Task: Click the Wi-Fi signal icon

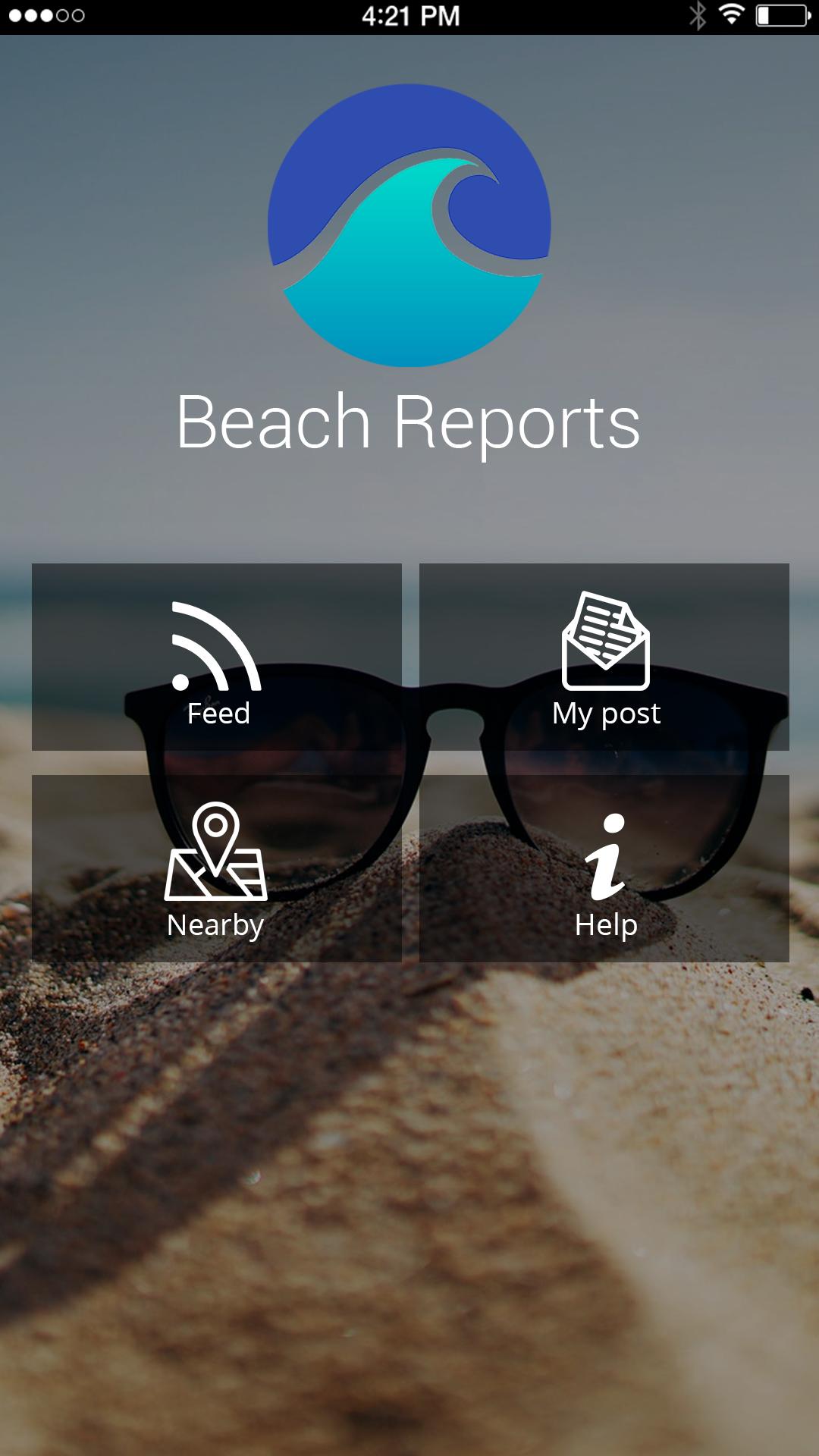Action: (730, 14)
